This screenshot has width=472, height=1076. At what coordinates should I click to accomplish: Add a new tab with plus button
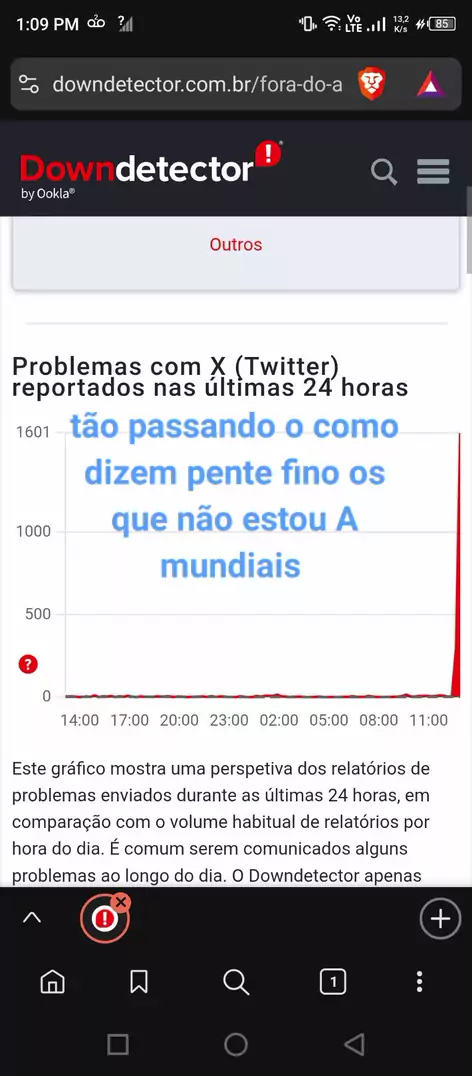point(440,918)
